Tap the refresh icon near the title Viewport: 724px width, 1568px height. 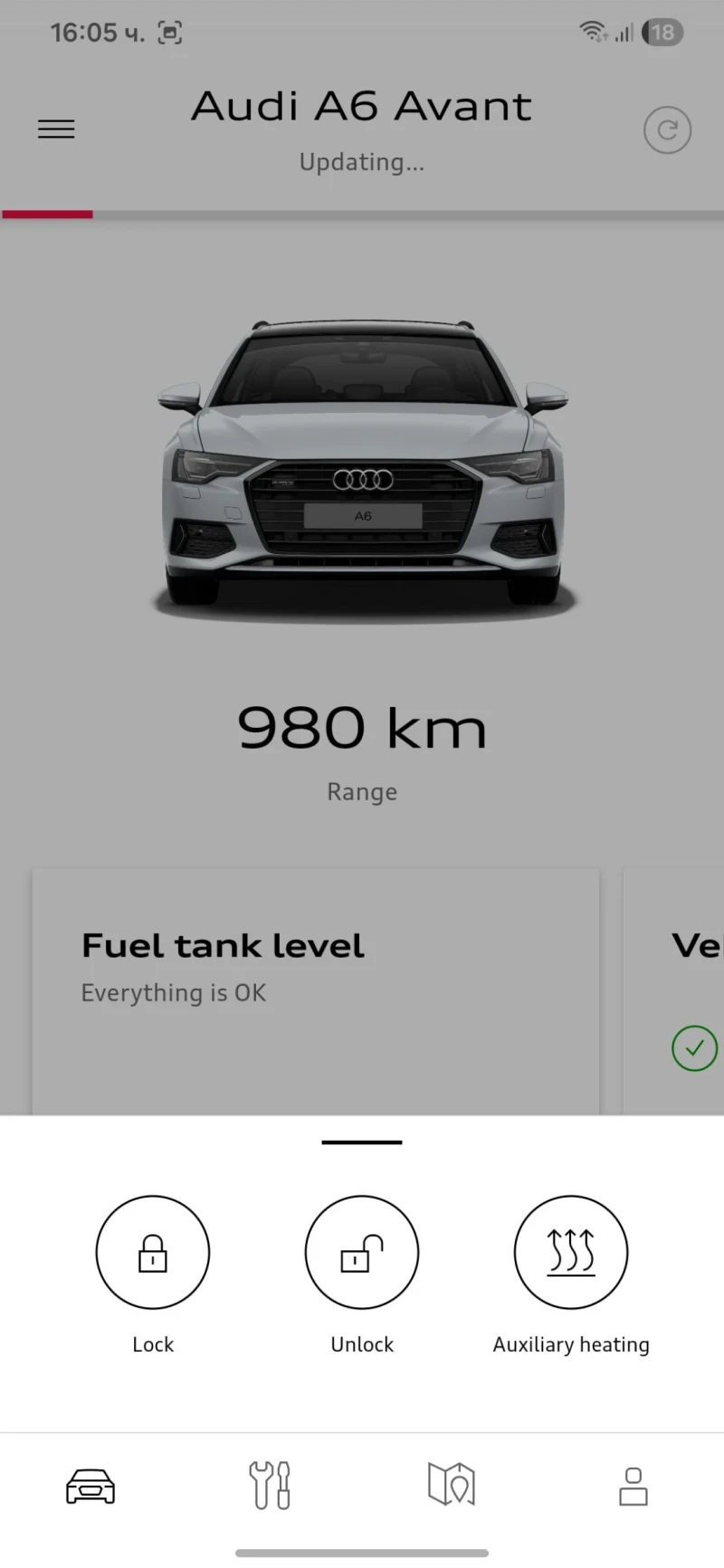pos(667,129)
